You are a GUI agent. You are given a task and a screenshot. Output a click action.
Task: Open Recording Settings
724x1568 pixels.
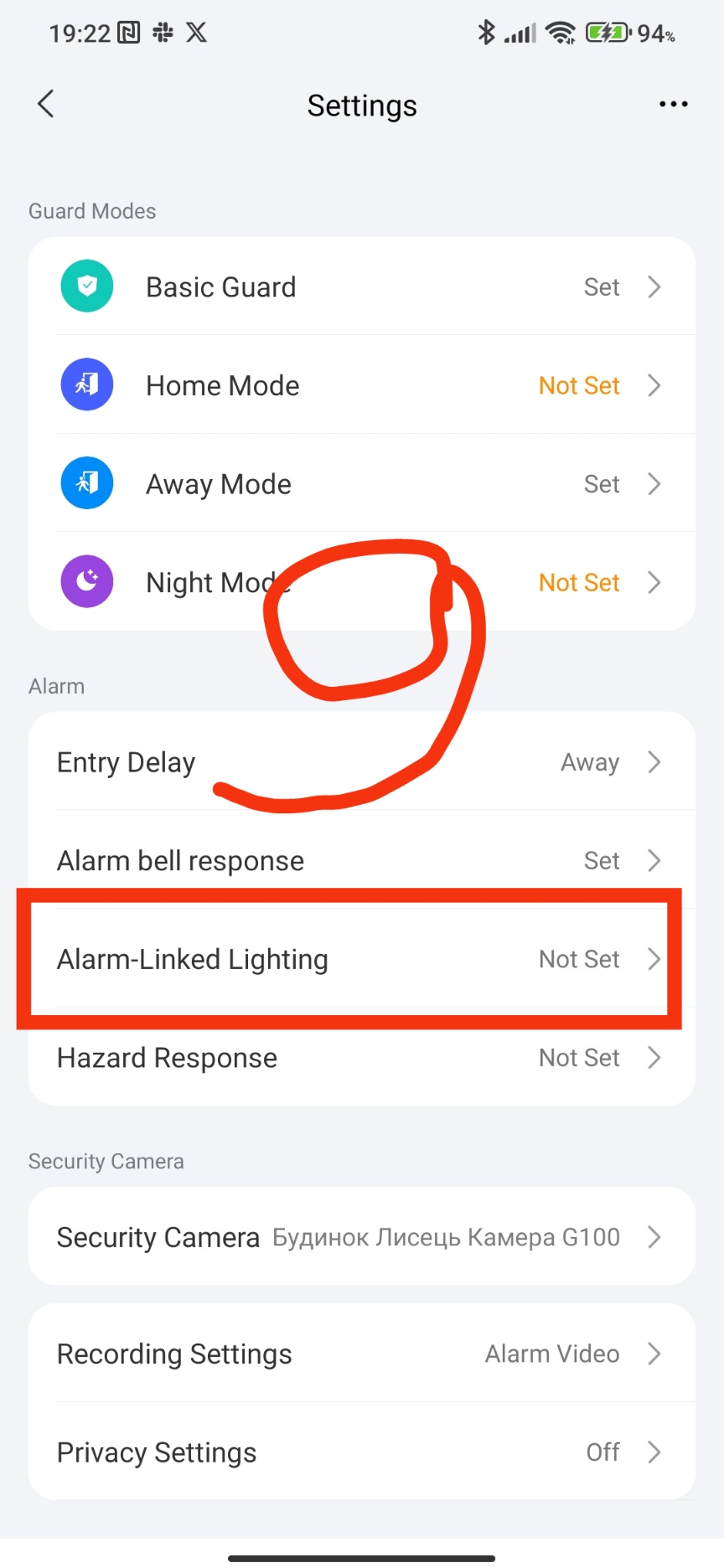[x=362, y=1354]
